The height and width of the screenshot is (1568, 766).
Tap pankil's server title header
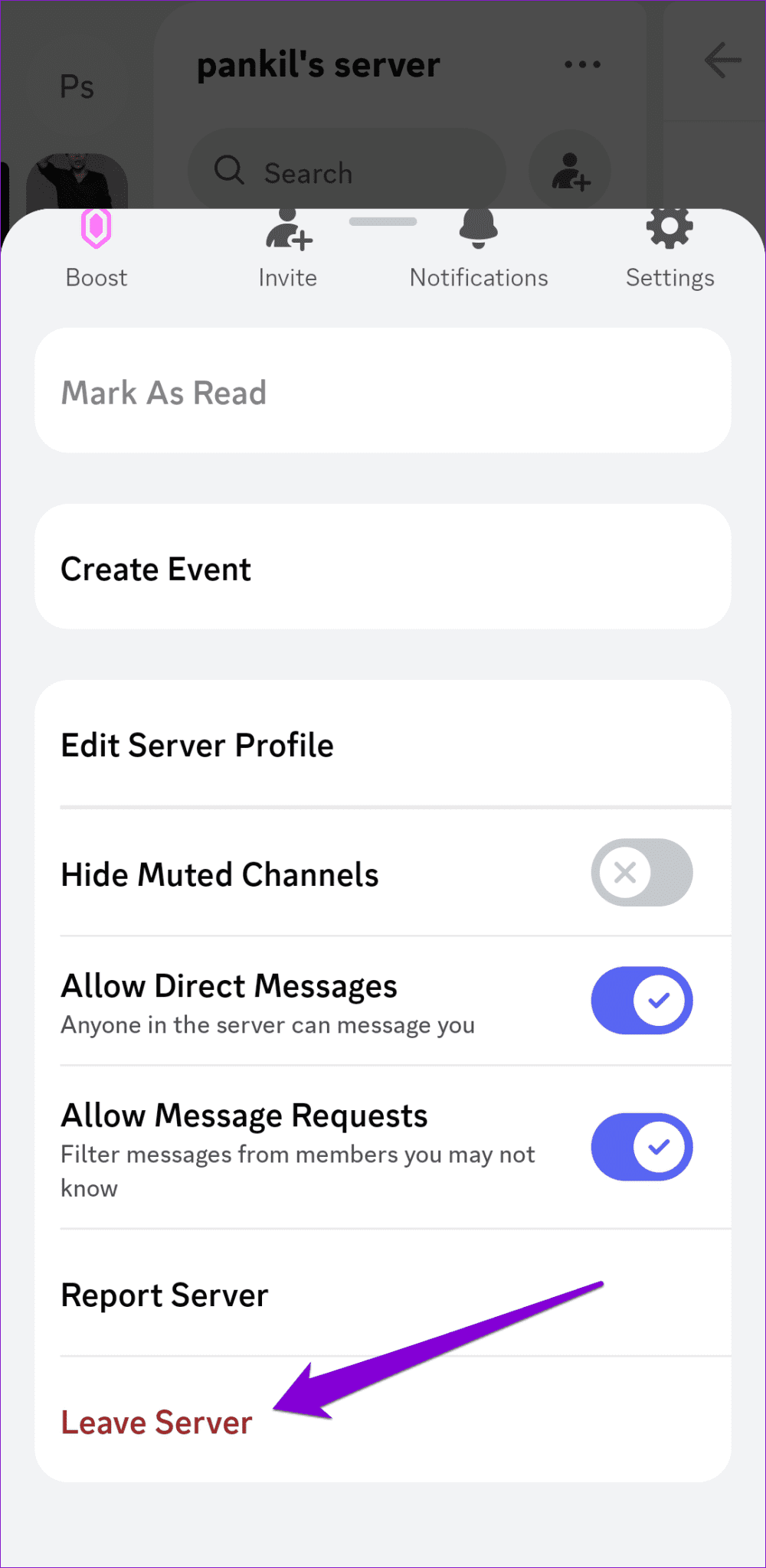[319, 64]
